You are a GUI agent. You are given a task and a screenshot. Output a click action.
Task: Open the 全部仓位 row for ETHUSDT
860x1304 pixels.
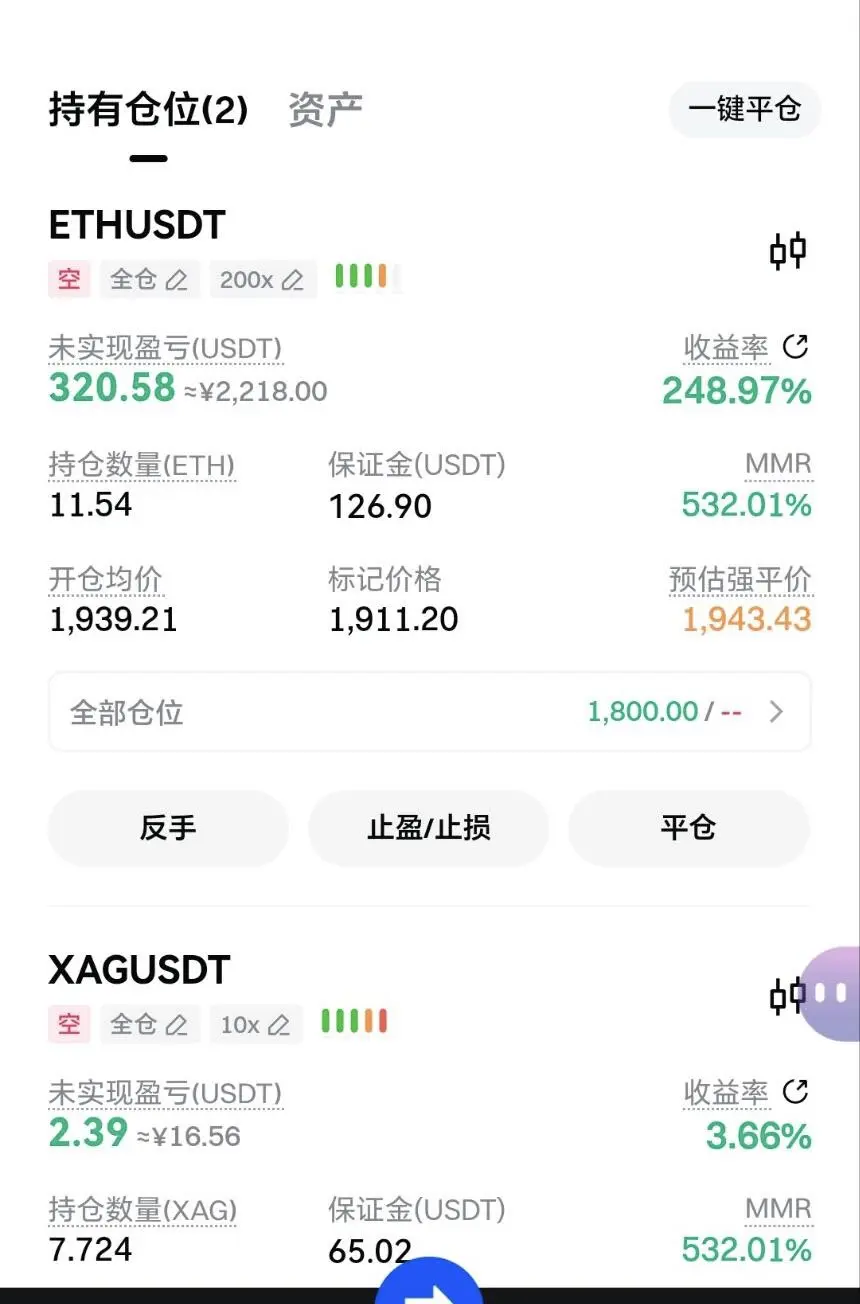point(429,712)
